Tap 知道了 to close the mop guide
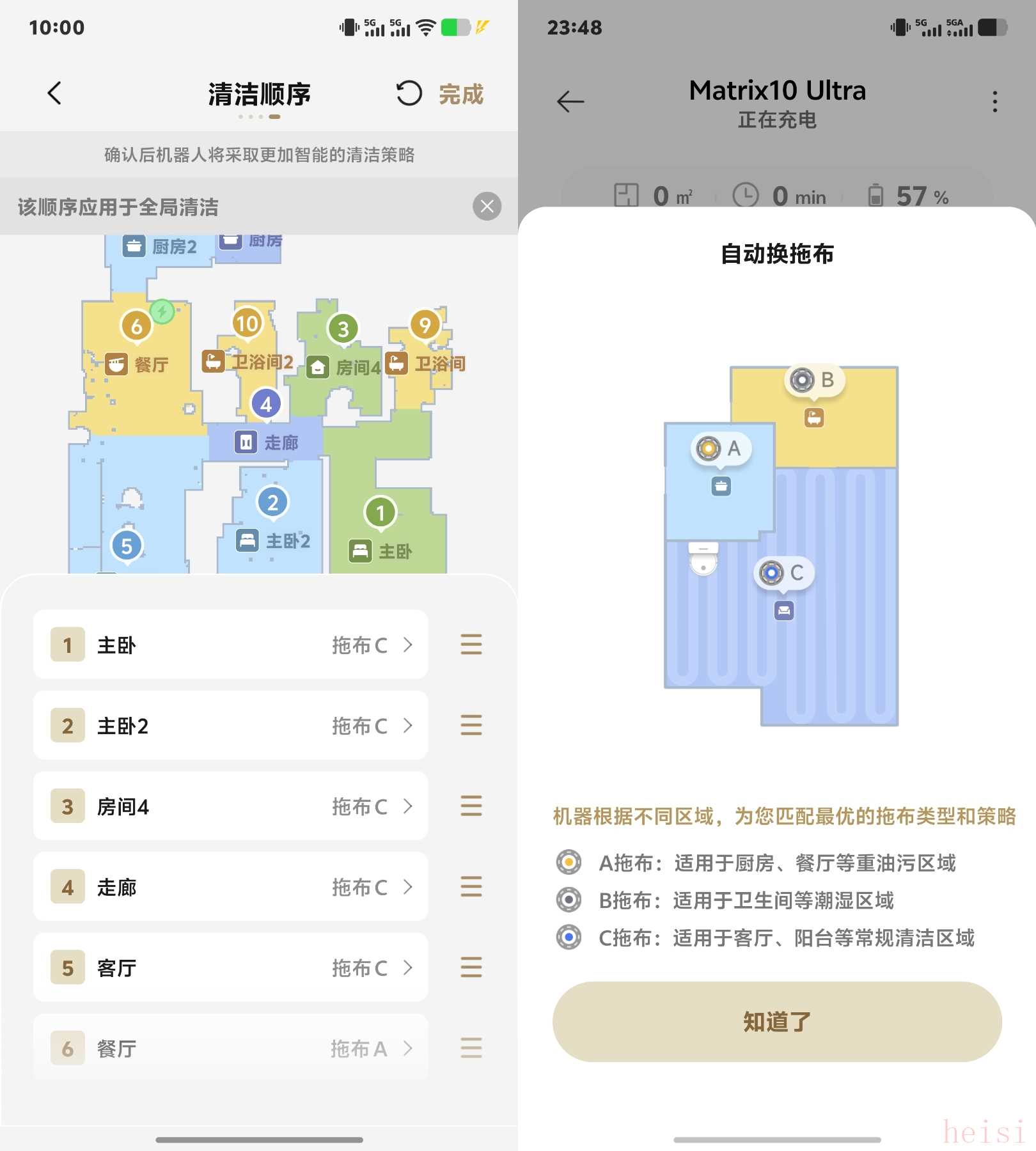Viewport: 1036px width, 1151px height. pos(776,1021)
